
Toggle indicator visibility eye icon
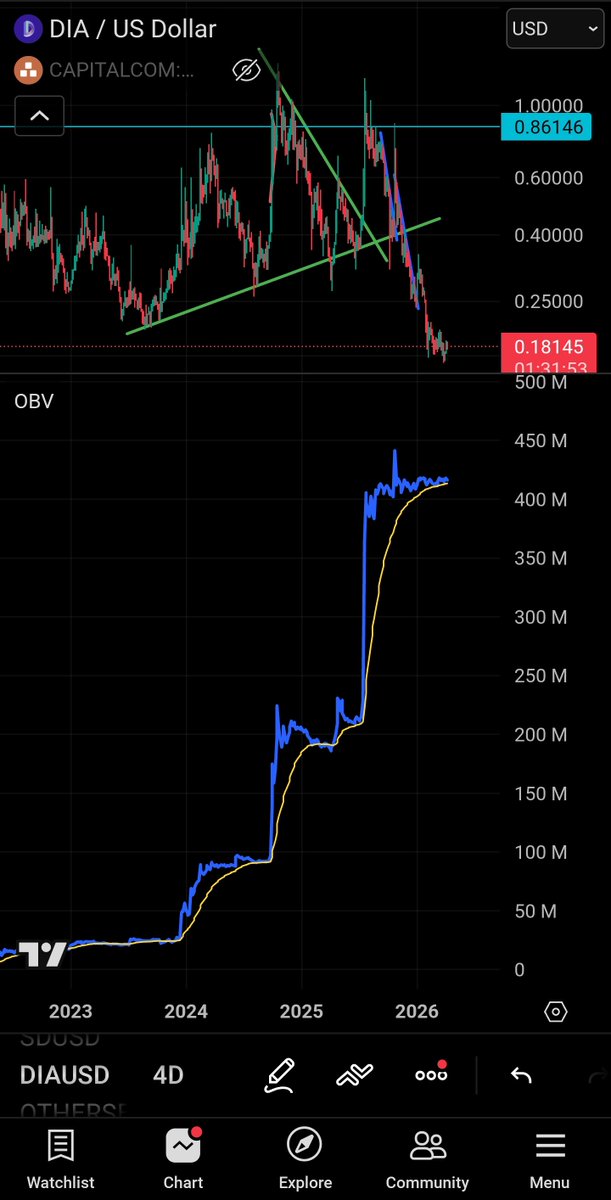246,70
